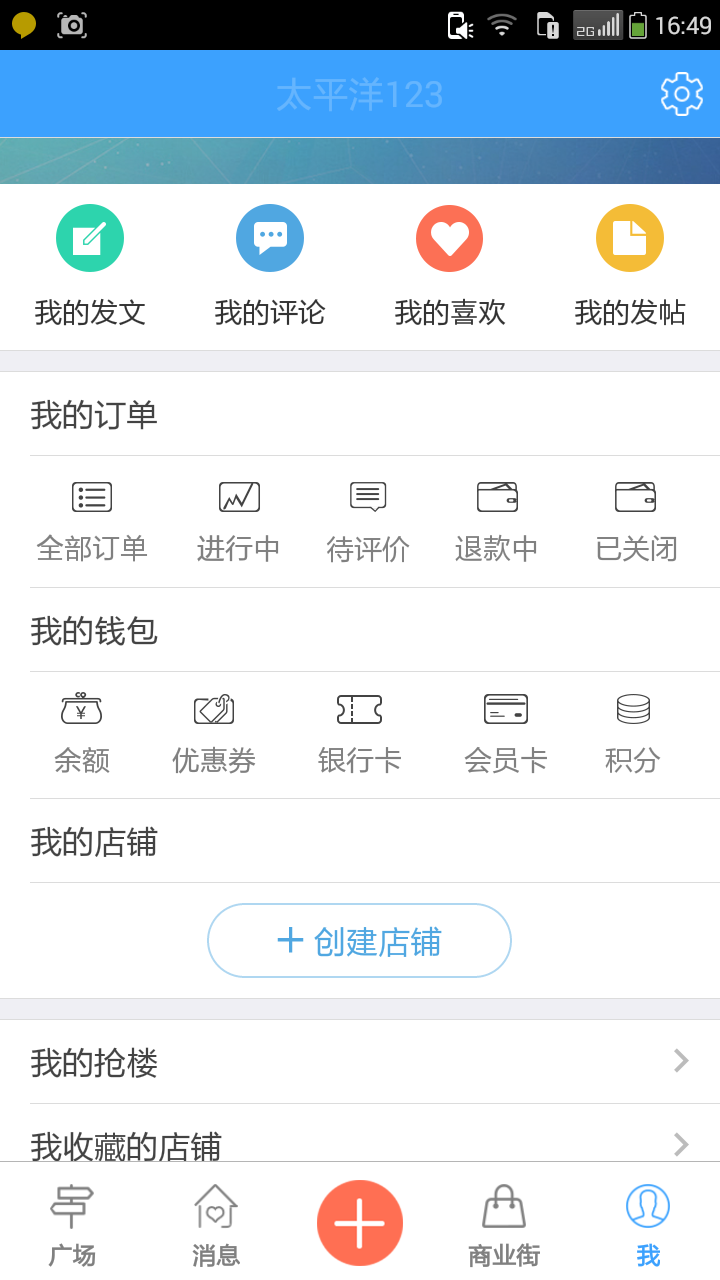Image resolution: width=720 pixels, height=1280 pixels.
Task: Tap the red plus button
Action: pyautogui.click(x=360, y=1223)
